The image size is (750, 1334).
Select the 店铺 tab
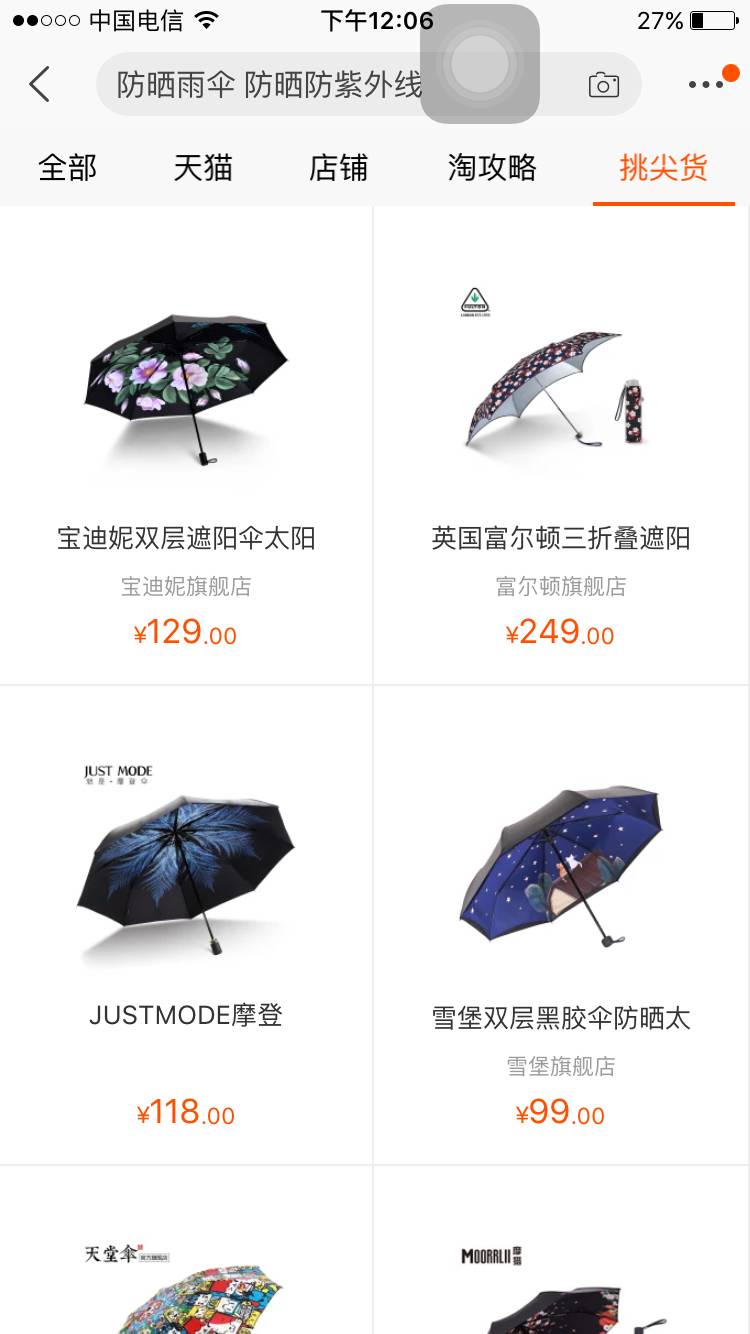338,168
